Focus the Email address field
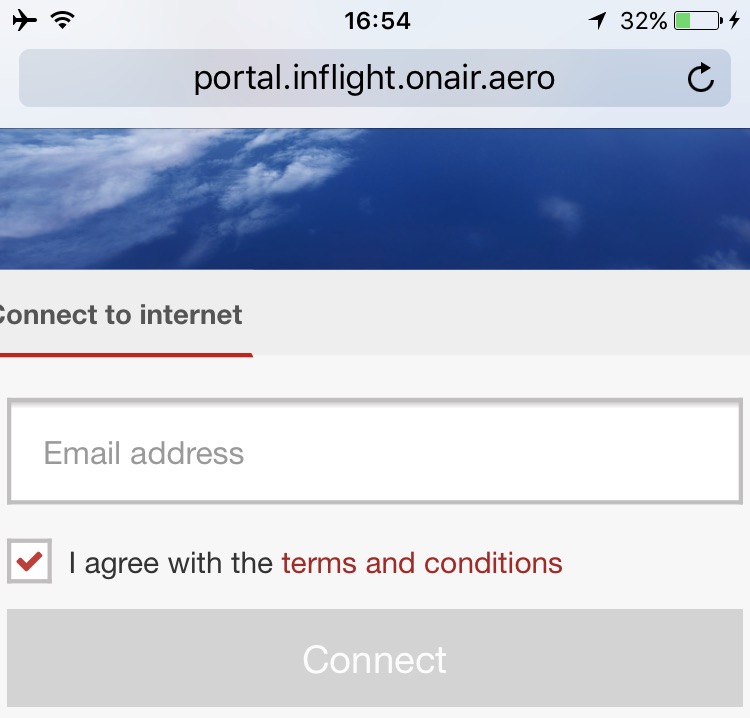The height and width of the screenshot is (718, 750). tap(374, 454)
